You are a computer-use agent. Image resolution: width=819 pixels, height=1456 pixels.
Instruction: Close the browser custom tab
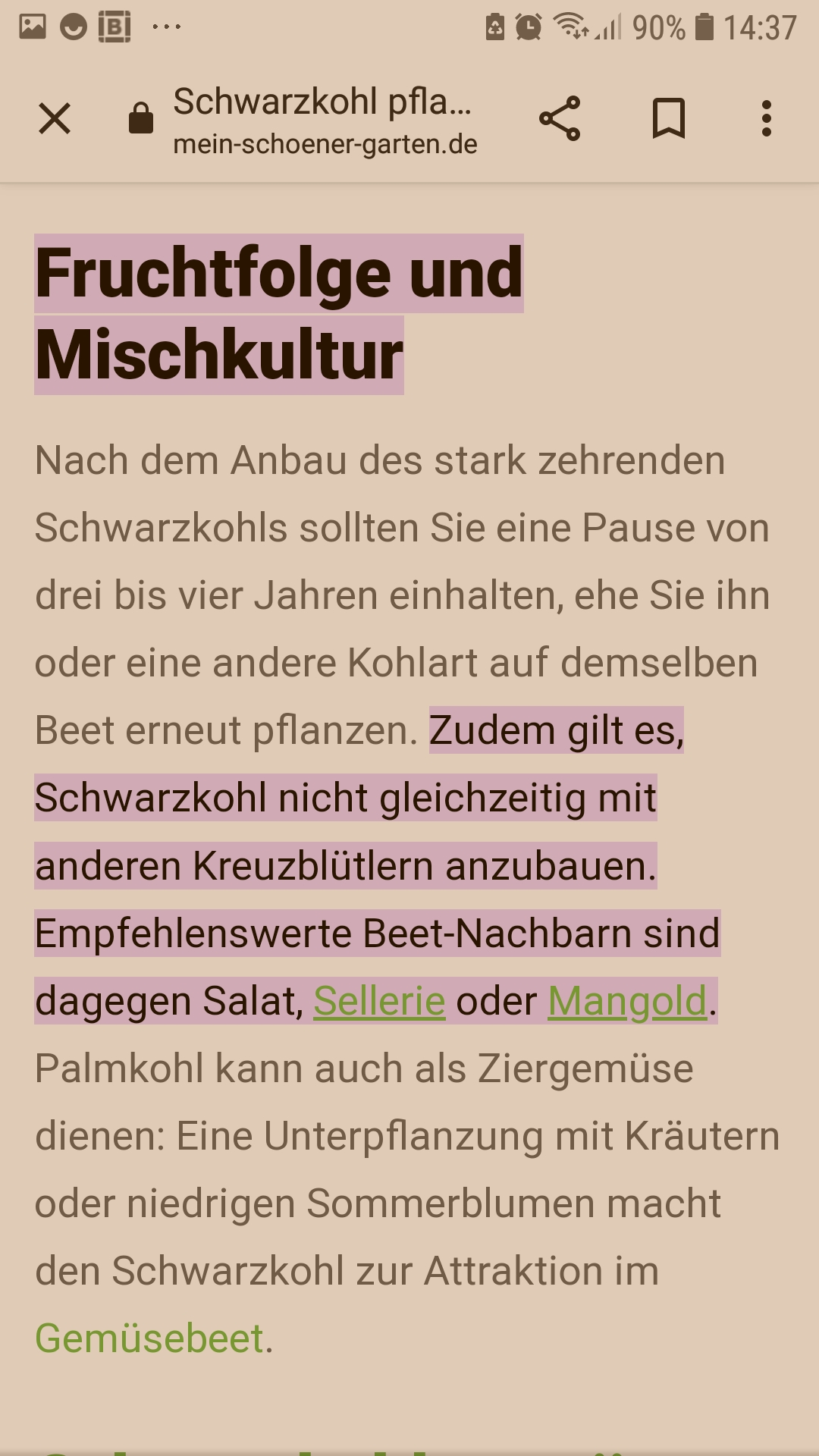coord(55,119)
